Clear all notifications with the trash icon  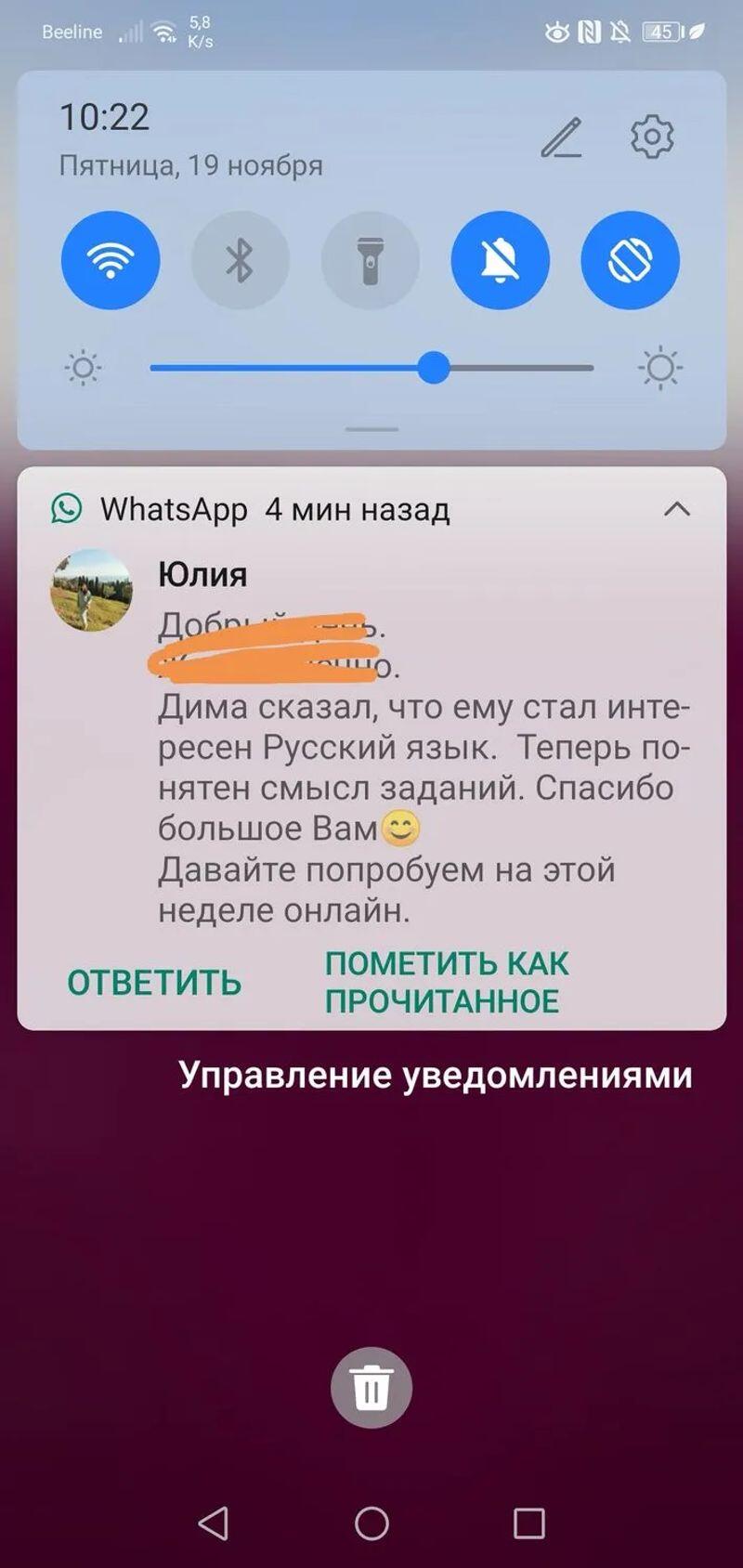[371, 1388]
